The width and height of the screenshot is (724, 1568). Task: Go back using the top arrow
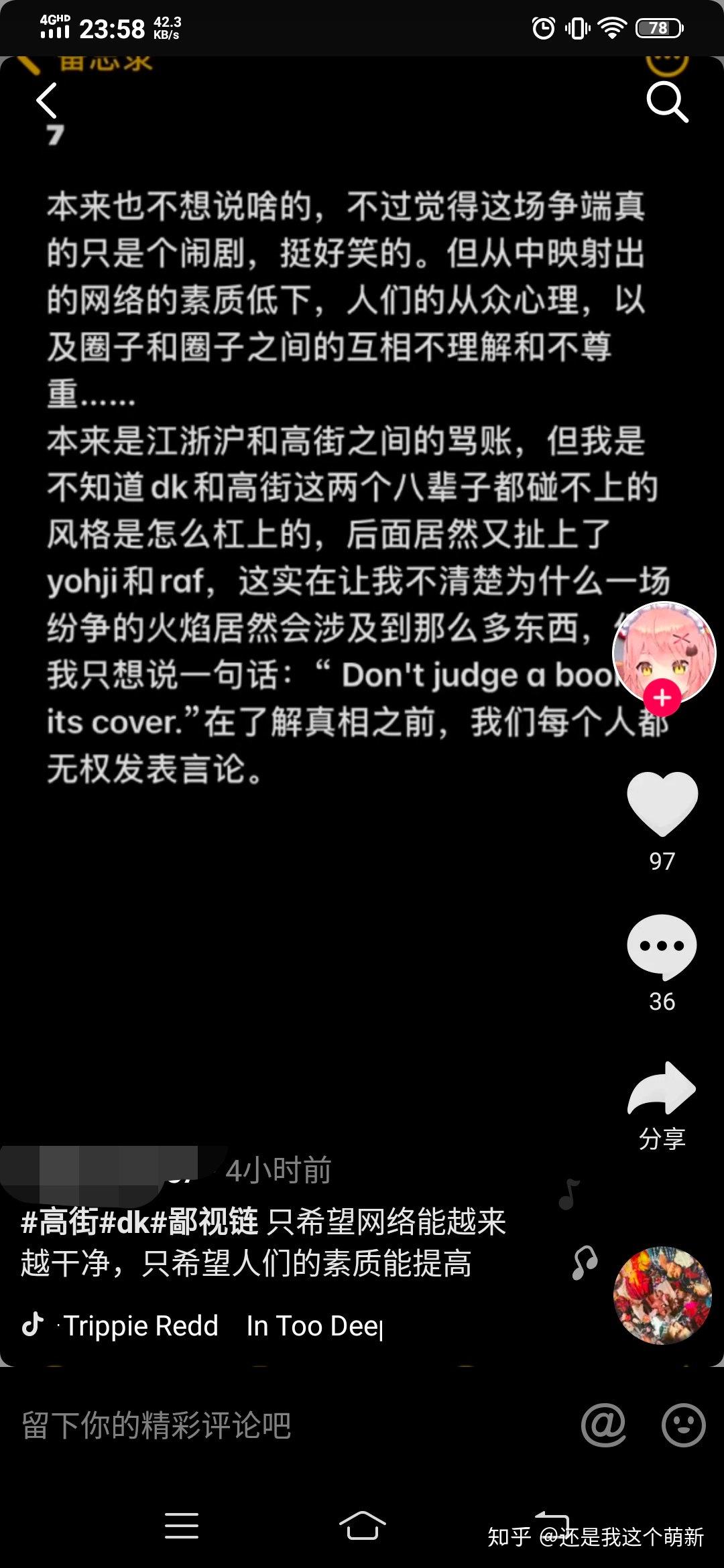47,101
